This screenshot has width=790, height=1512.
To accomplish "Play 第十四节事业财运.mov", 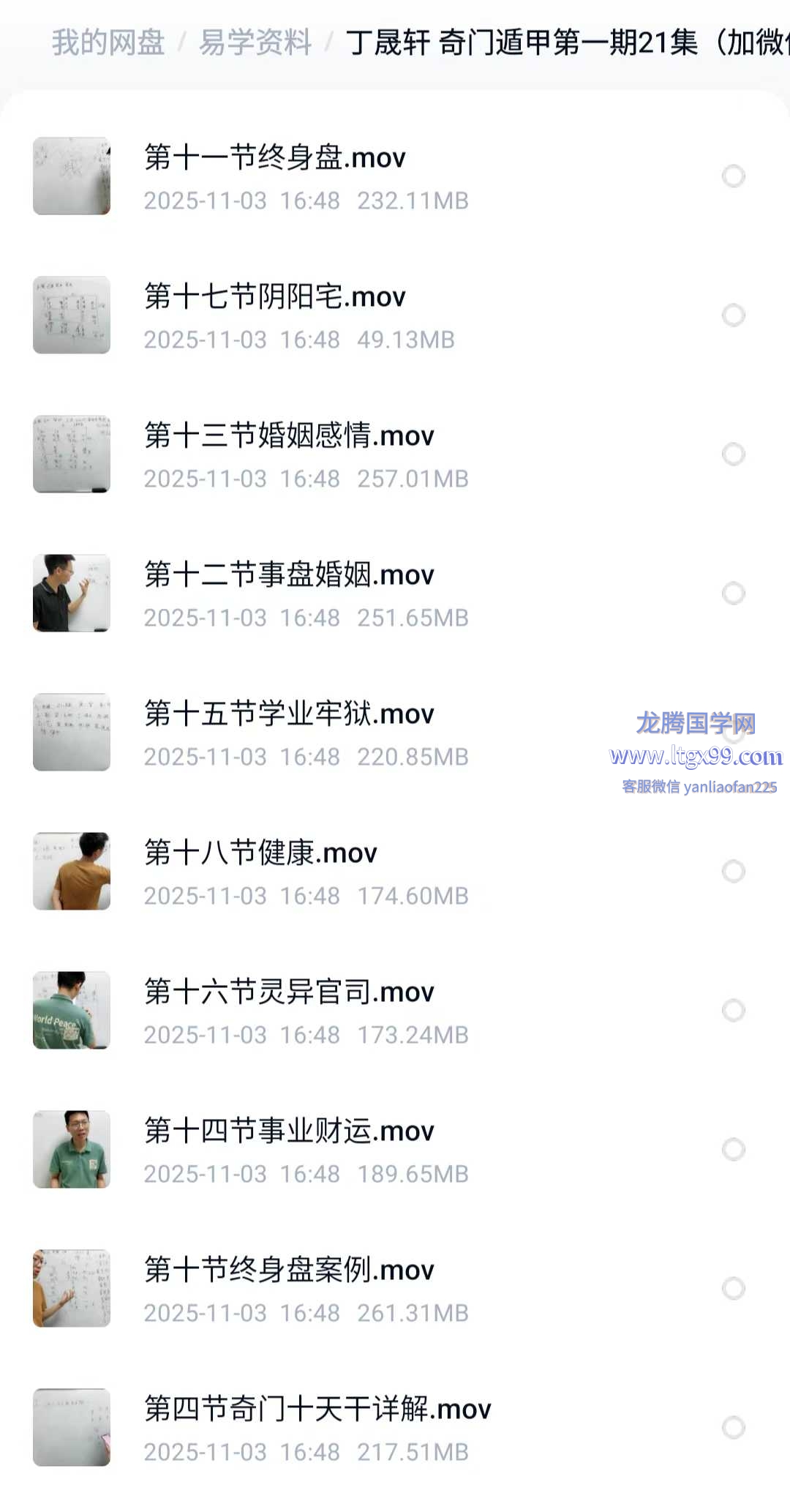I will click(289, 1131).
